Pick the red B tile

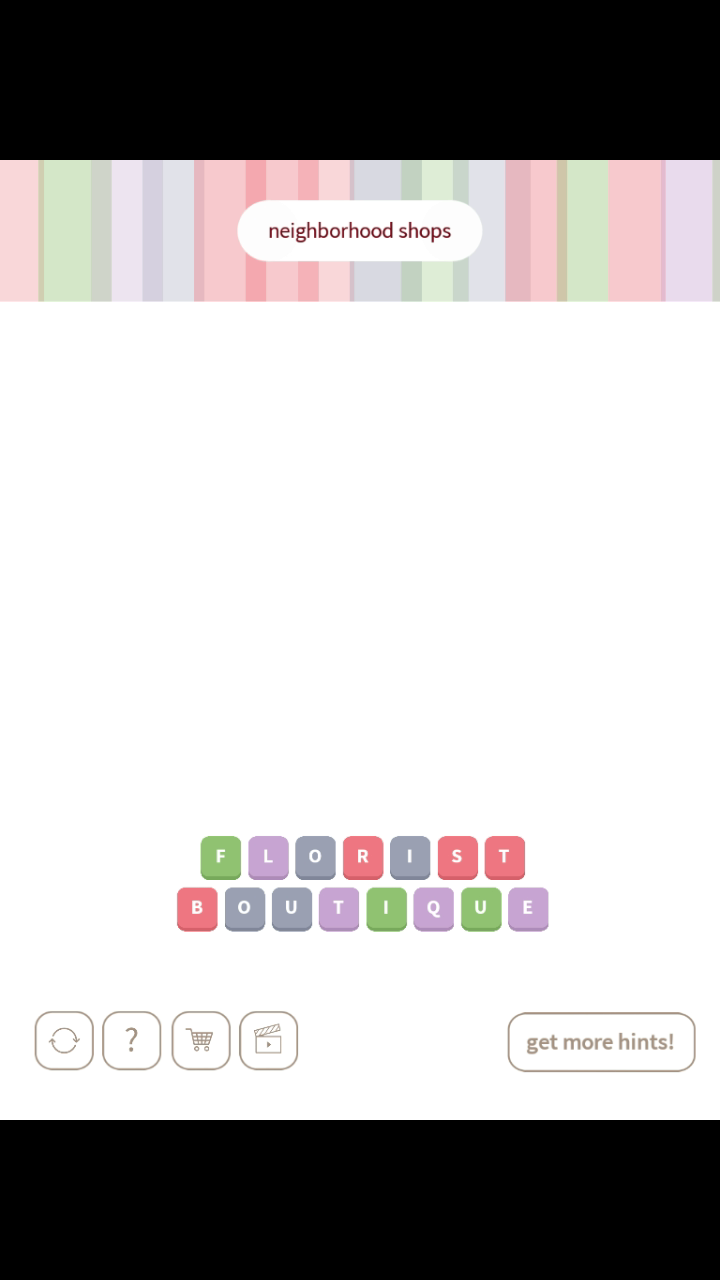[197, 908]
